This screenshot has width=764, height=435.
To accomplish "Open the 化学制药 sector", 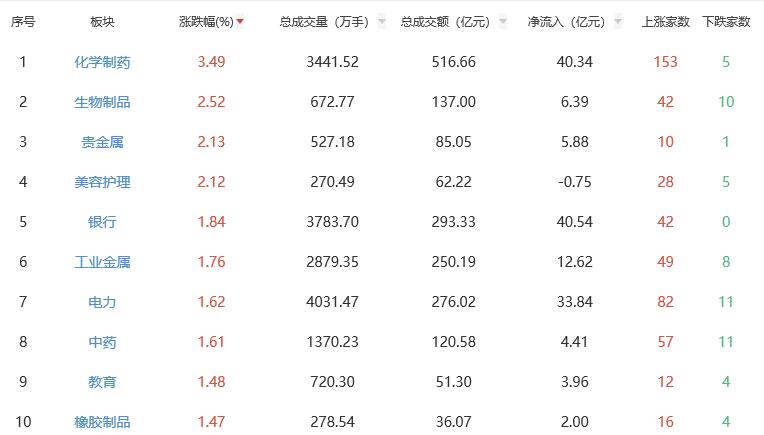I will coord(103,62).
